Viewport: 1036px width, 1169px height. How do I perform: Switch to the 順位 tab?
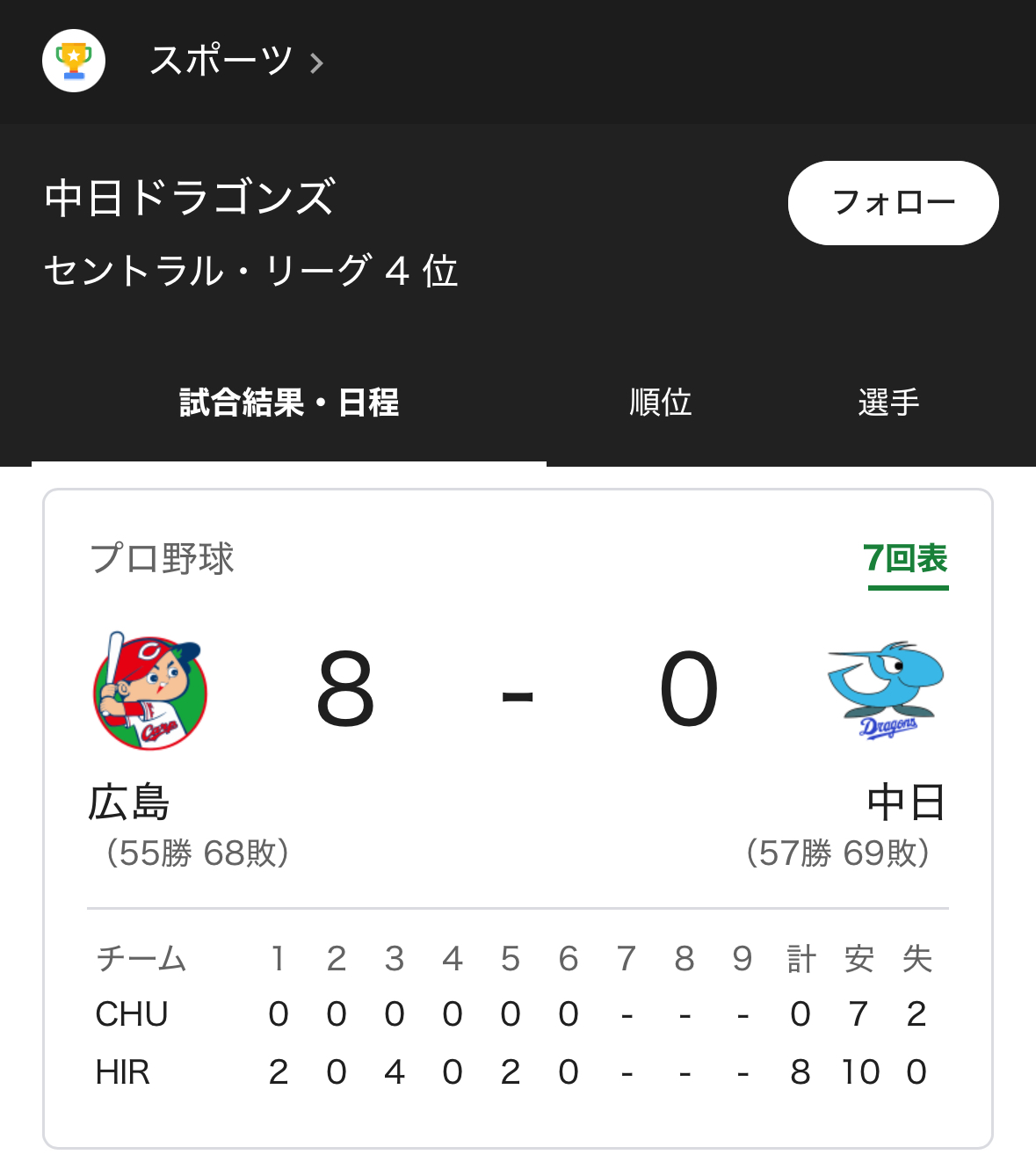(x=661, y=403)
